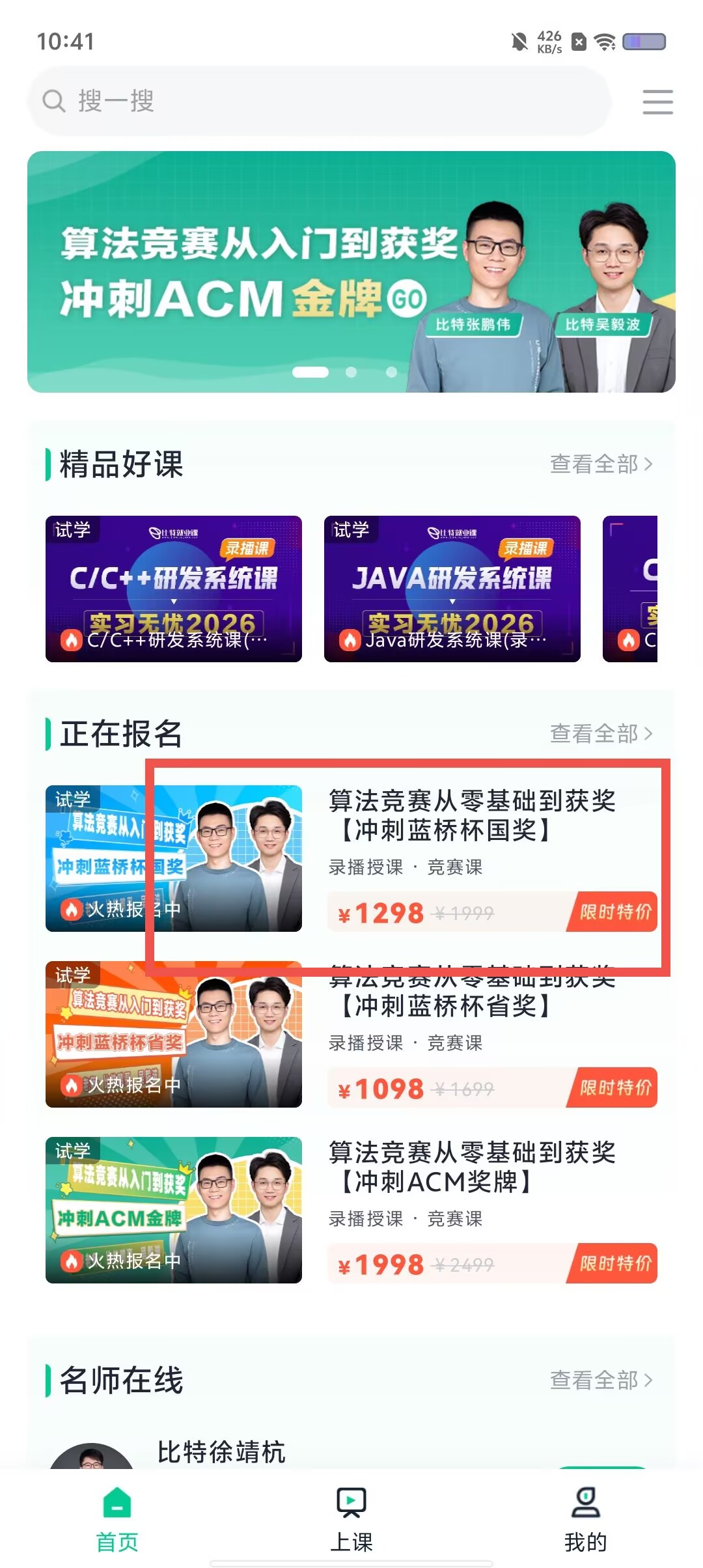Image resolution: width=703 pixels, height=1568 pixels.
Task: View all under 精品好课
Action: (601, 464)
